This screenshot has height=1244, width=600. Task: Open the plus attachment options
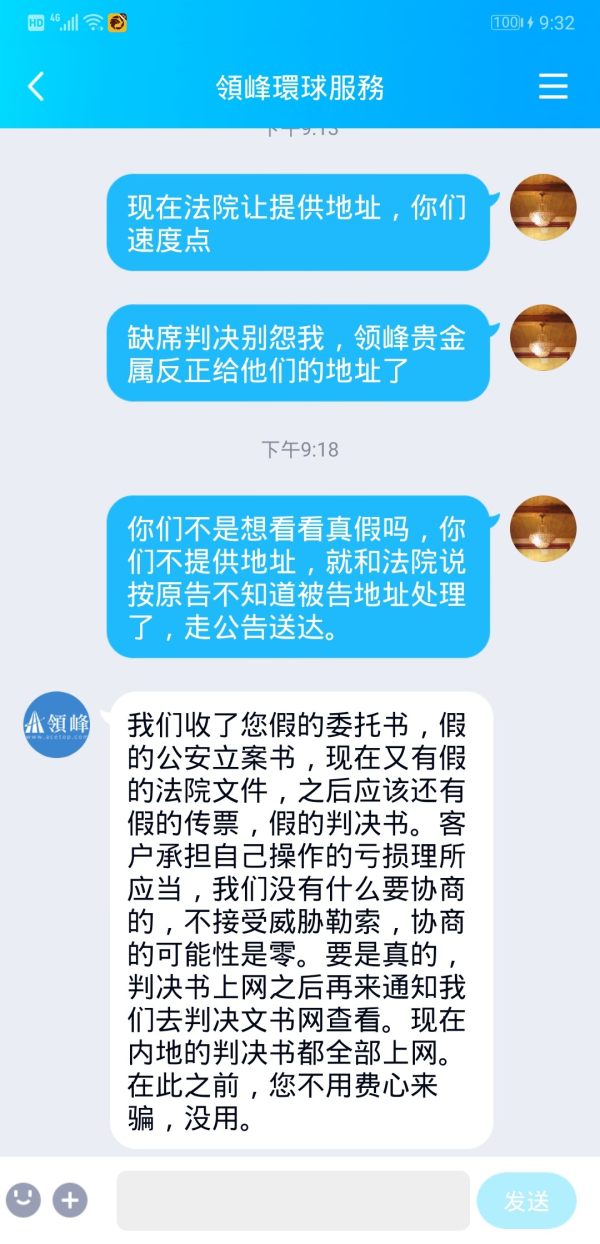tap(70, 1199)
